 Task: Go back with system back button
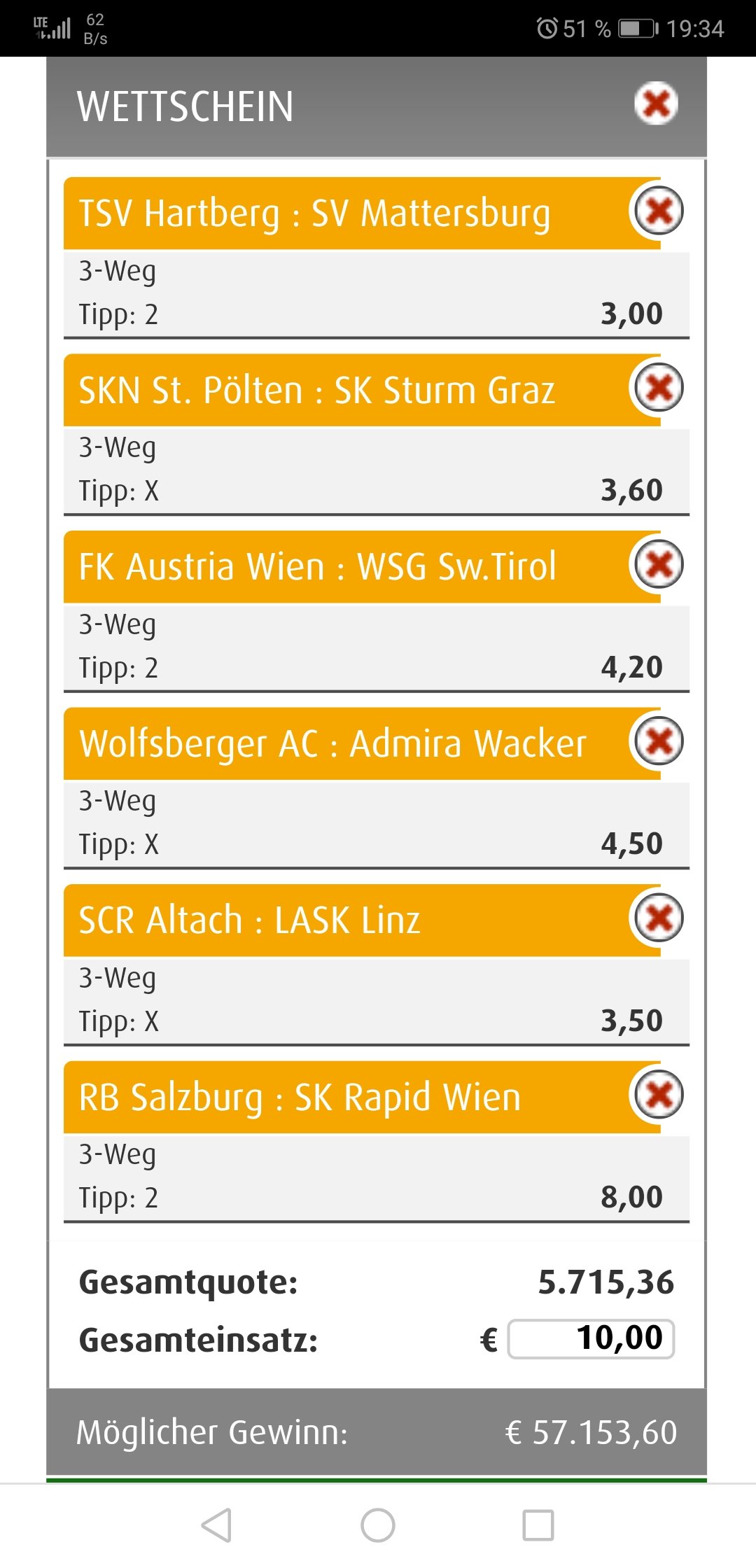(216, 1525)
